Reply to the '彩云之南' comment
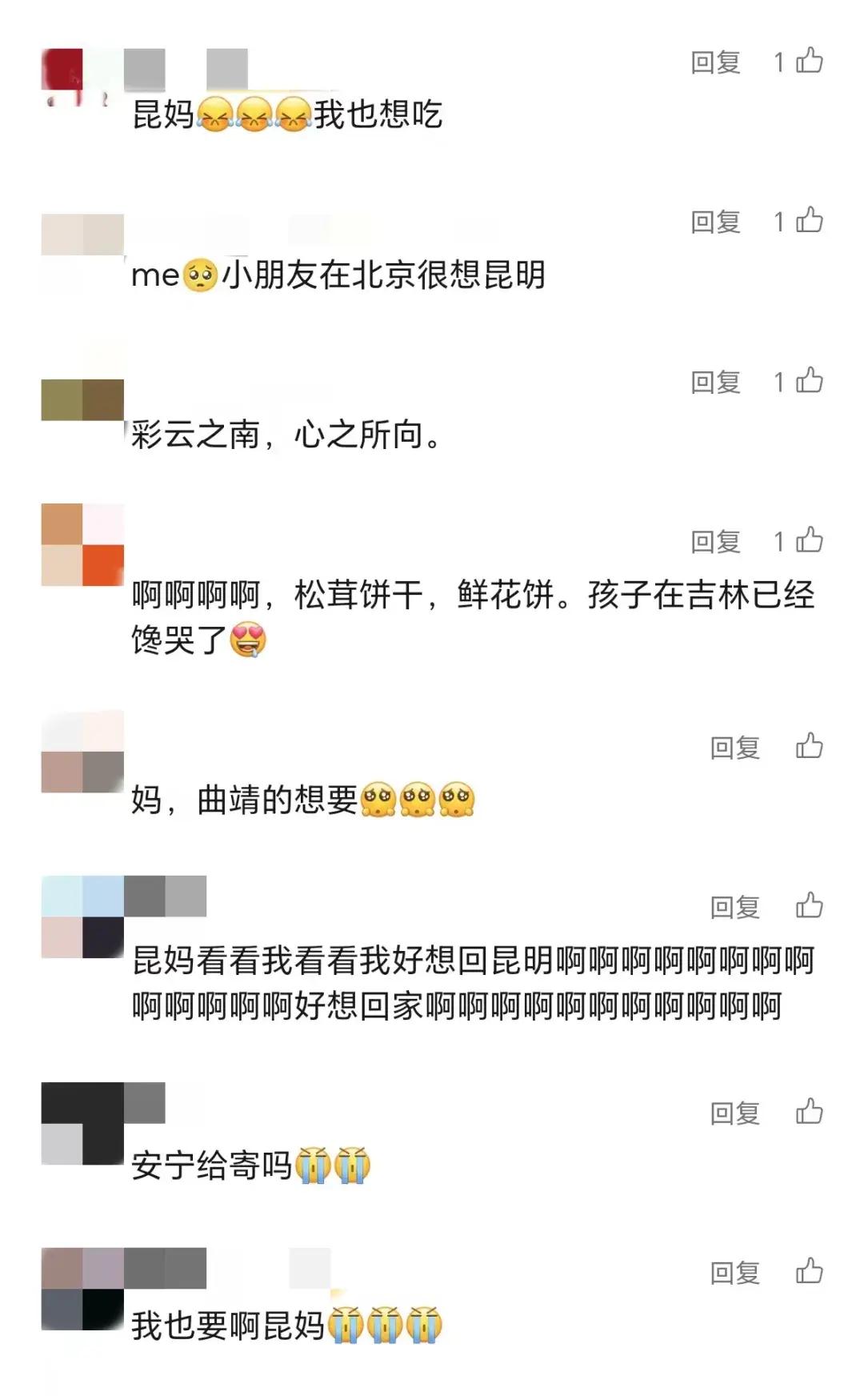The height and width of the screenshot is (1400, 864). pyautogui.click(x=715, y=382)
